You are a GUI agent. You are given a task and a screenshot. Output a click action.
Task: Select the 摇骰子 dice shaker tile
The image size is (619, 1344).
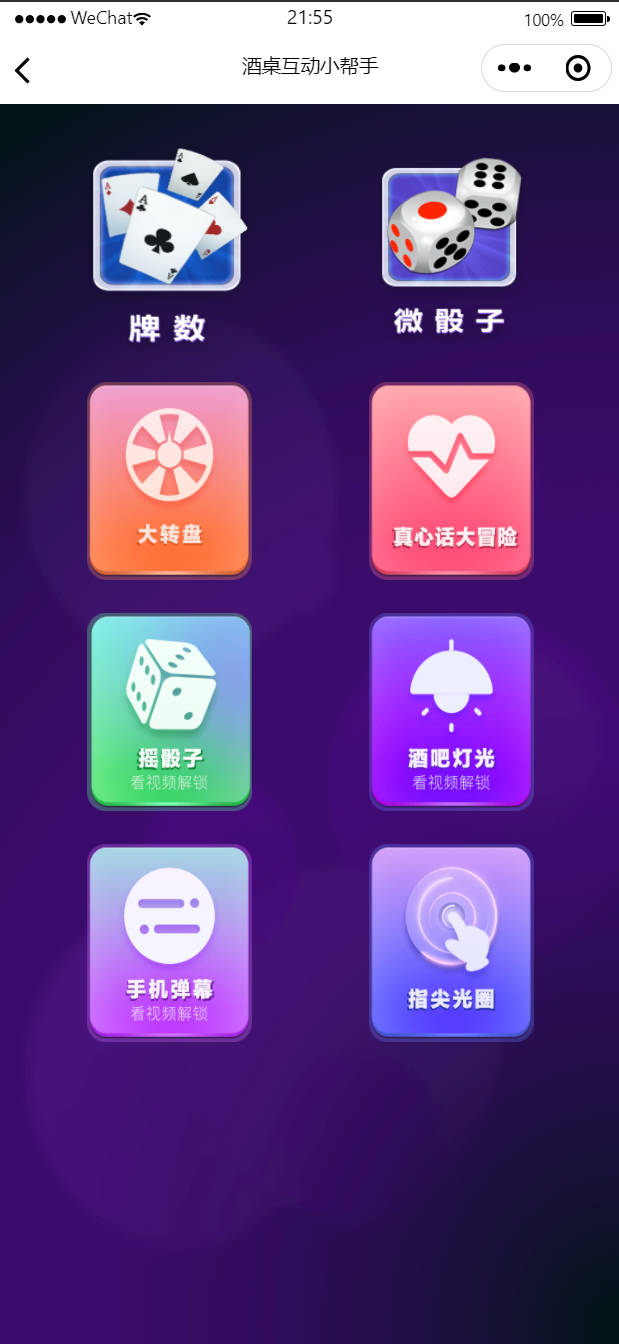coord(169,710)
